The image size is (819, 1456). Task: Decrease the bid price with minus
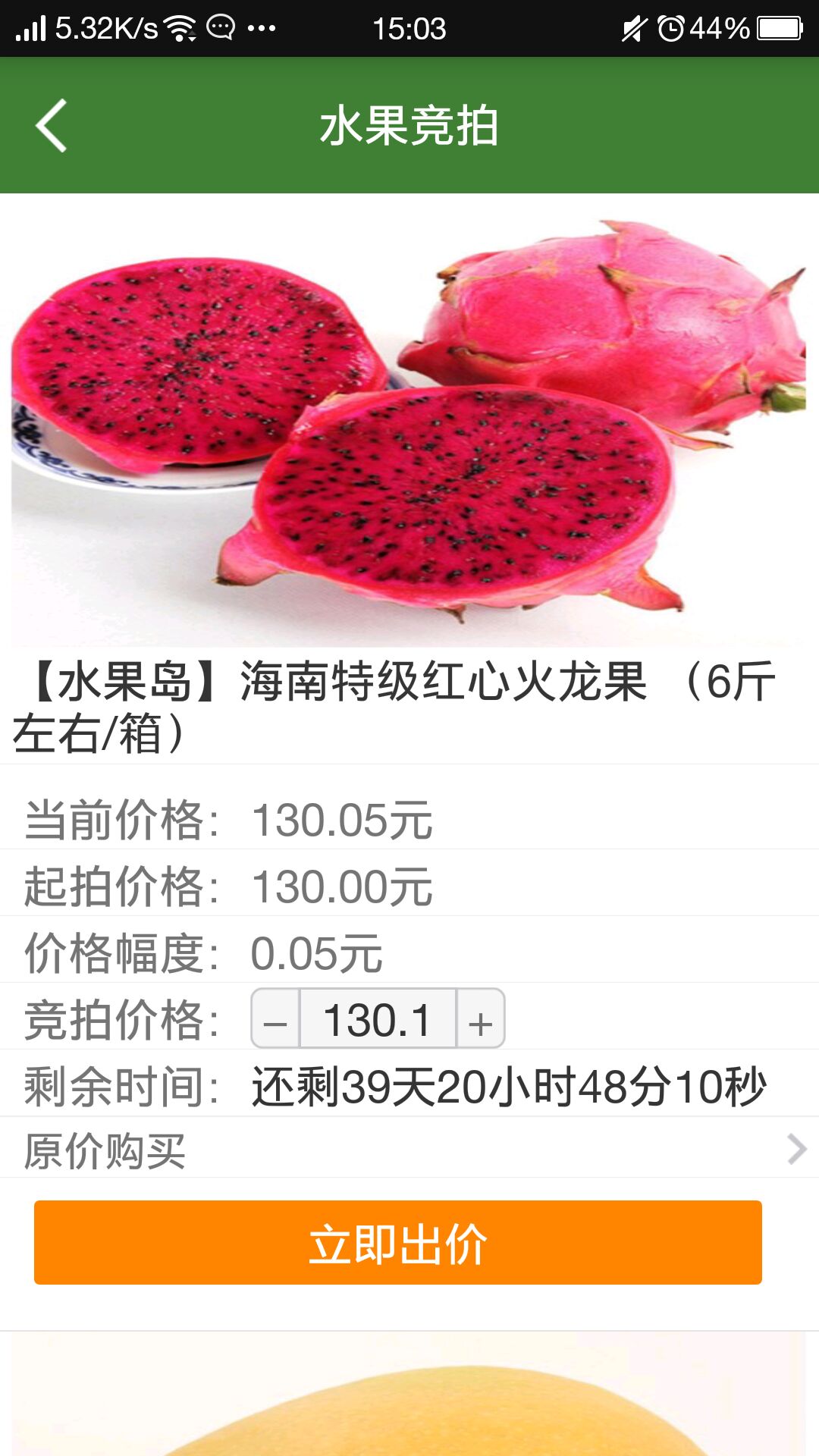(x=275, y=1018)
